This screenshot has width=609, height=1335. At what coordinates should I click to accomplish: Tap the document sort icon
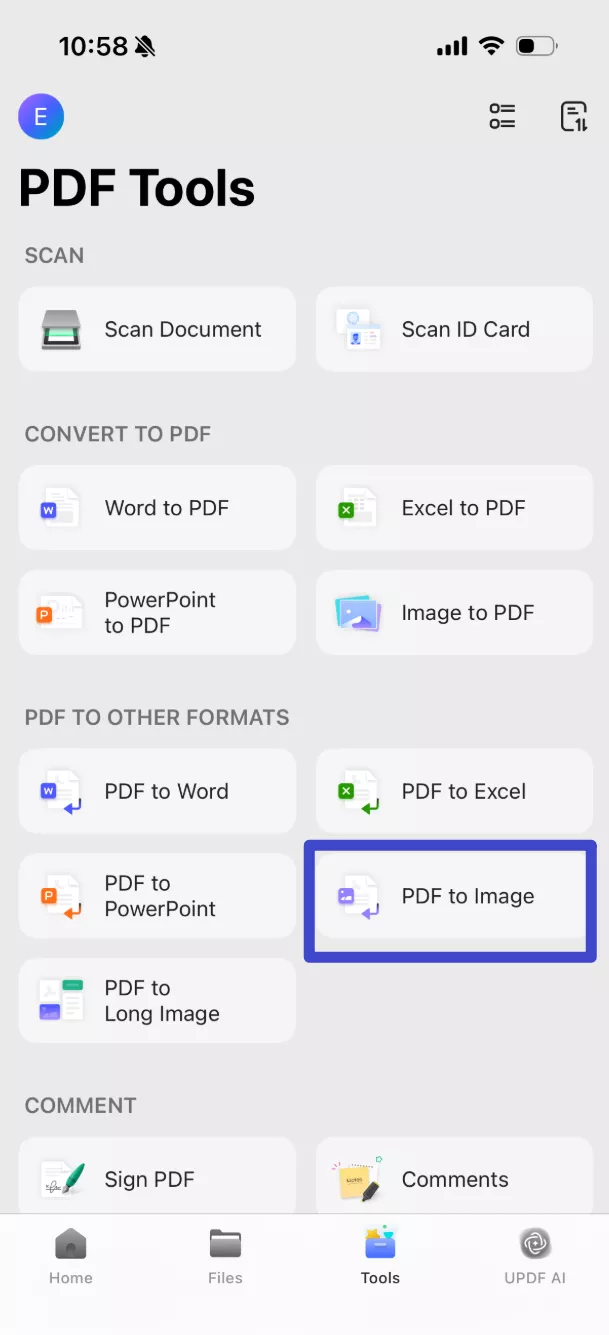point(573,117)
